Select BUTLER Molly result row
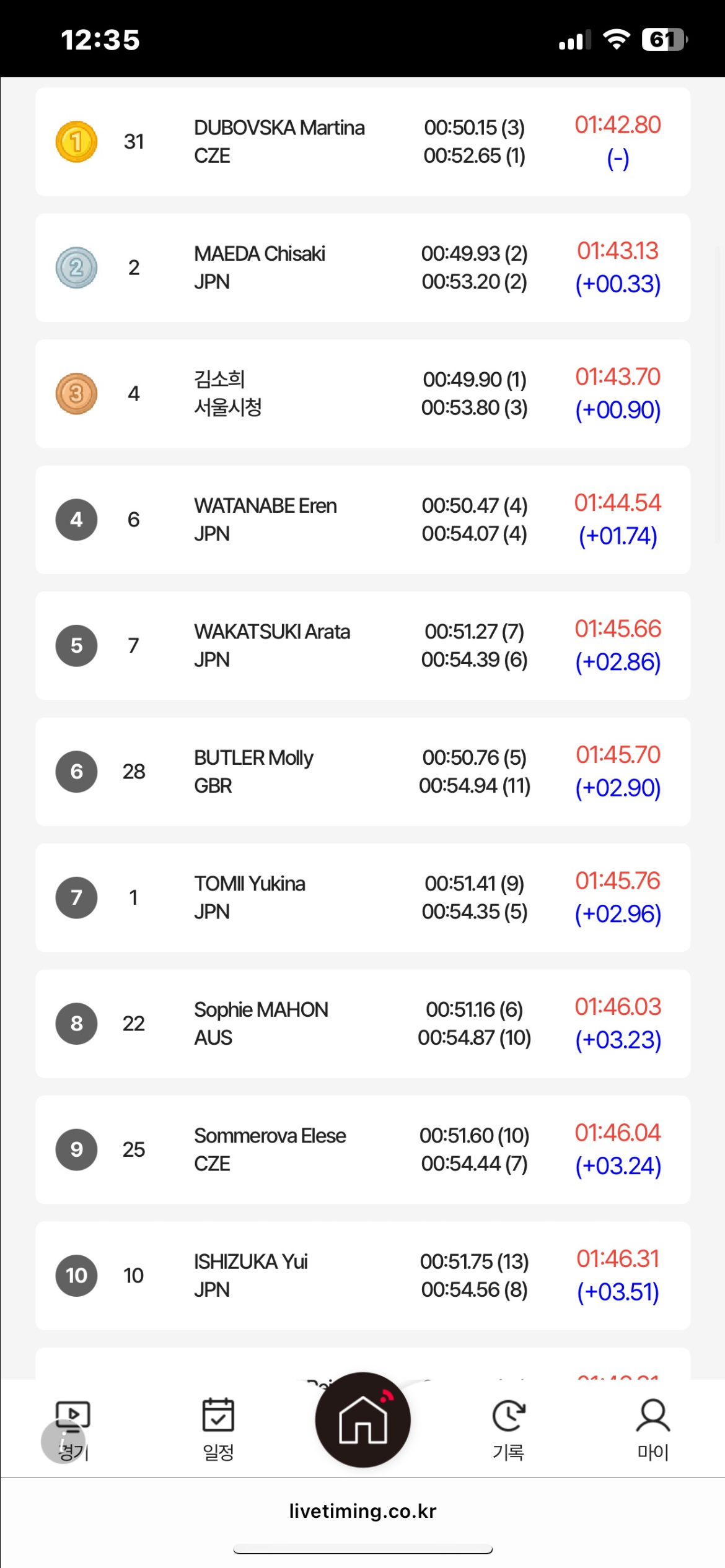 pos(362,772)
